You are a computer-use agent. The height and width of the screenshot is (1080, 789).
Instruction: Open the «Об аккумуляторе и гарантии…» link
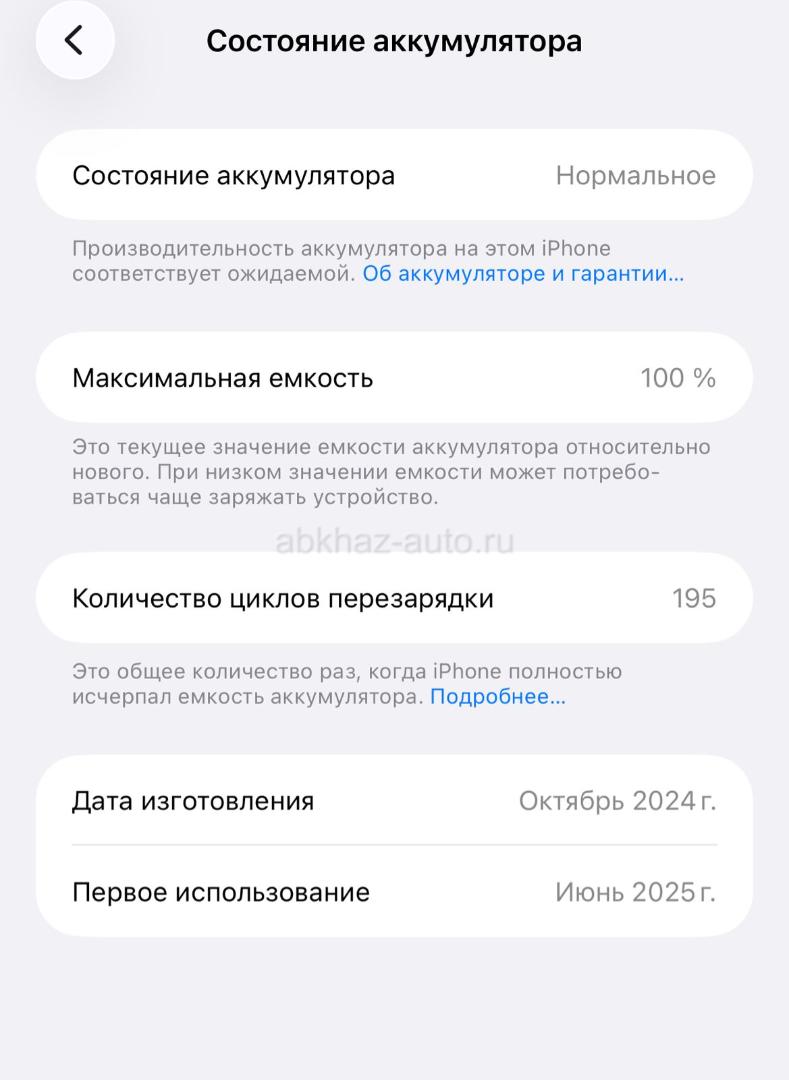click(523, 274)
